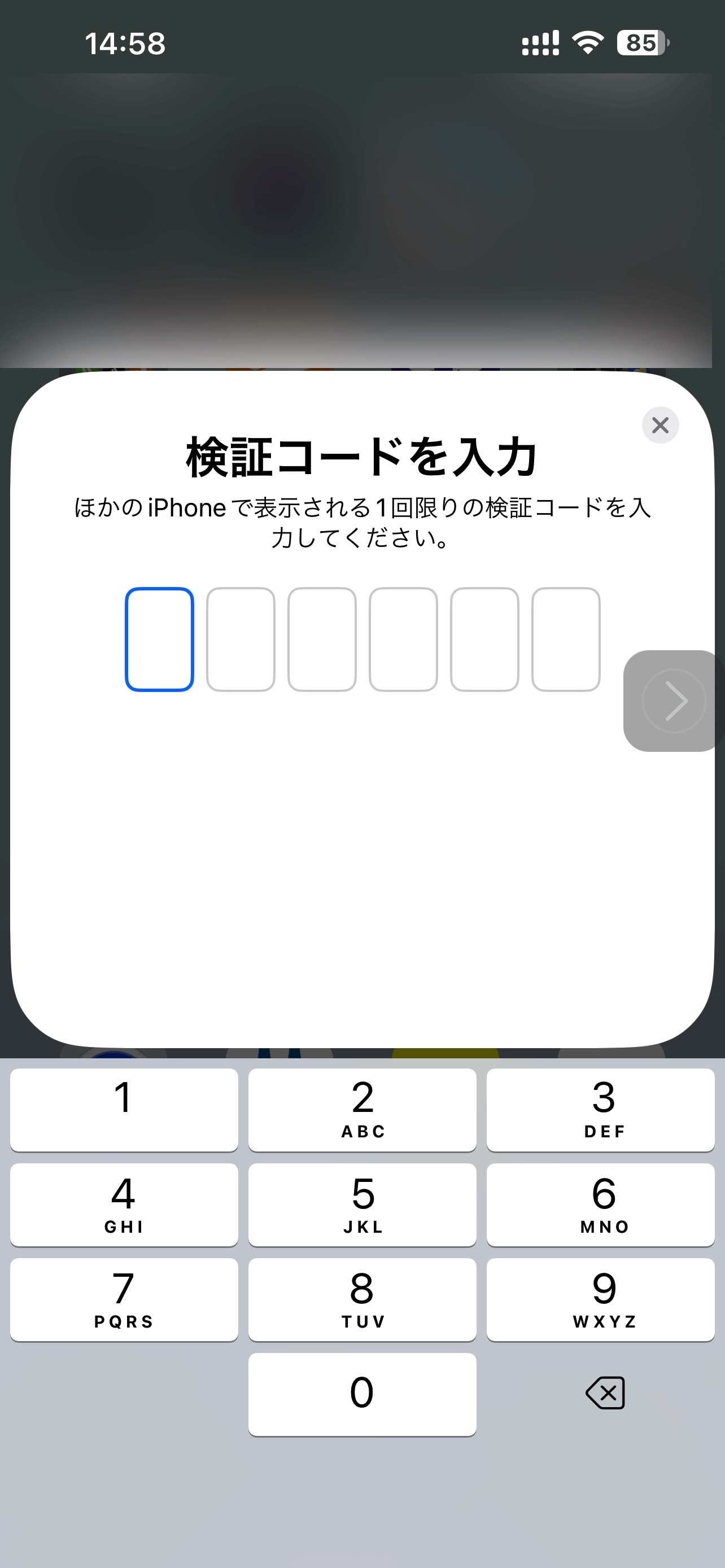
Task: Hit the 3 DEF key
Action: tap(600, 1110)
